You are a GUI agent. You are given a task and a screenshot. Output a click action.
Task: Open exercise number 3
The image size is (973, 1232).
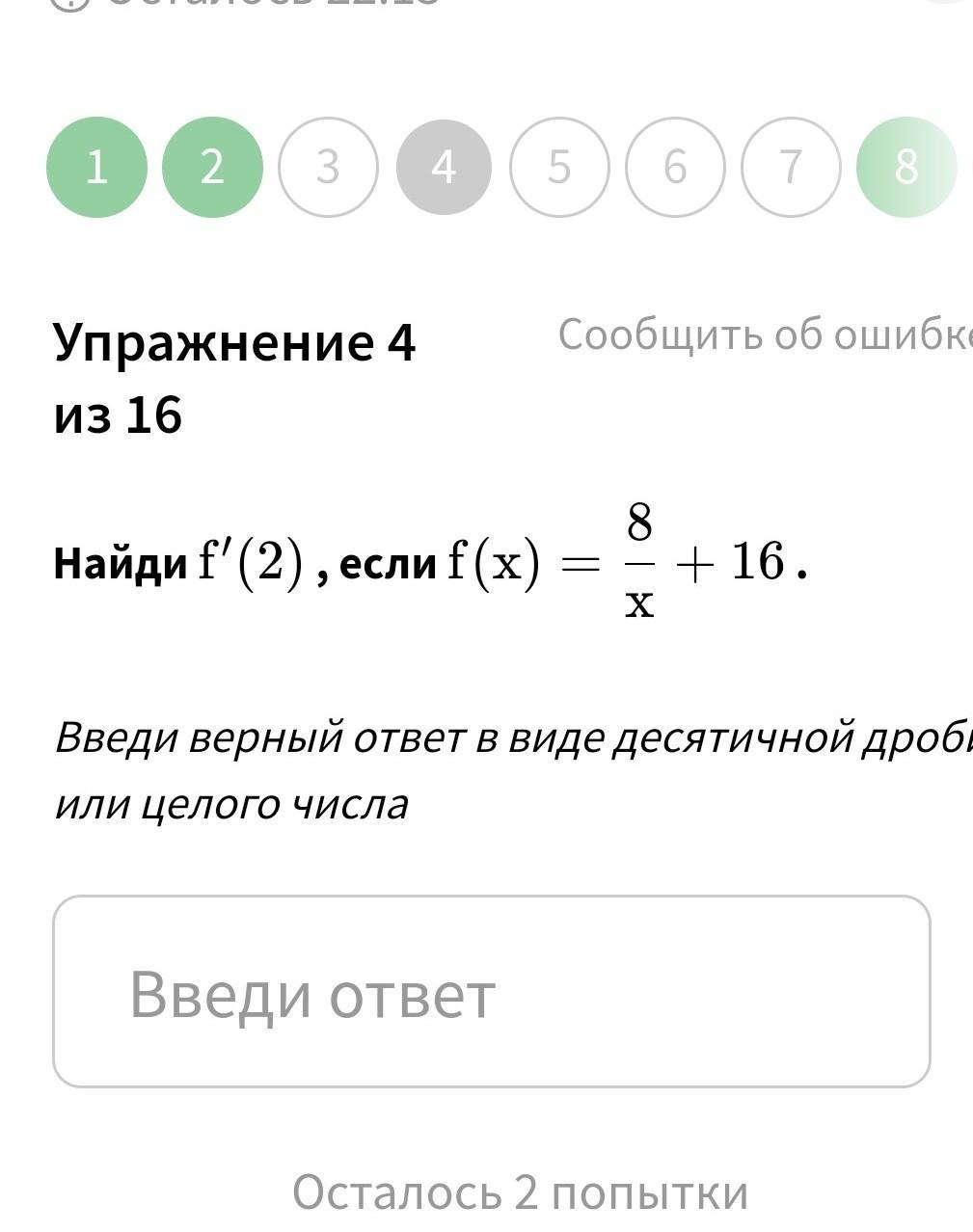tap(328, 167)
